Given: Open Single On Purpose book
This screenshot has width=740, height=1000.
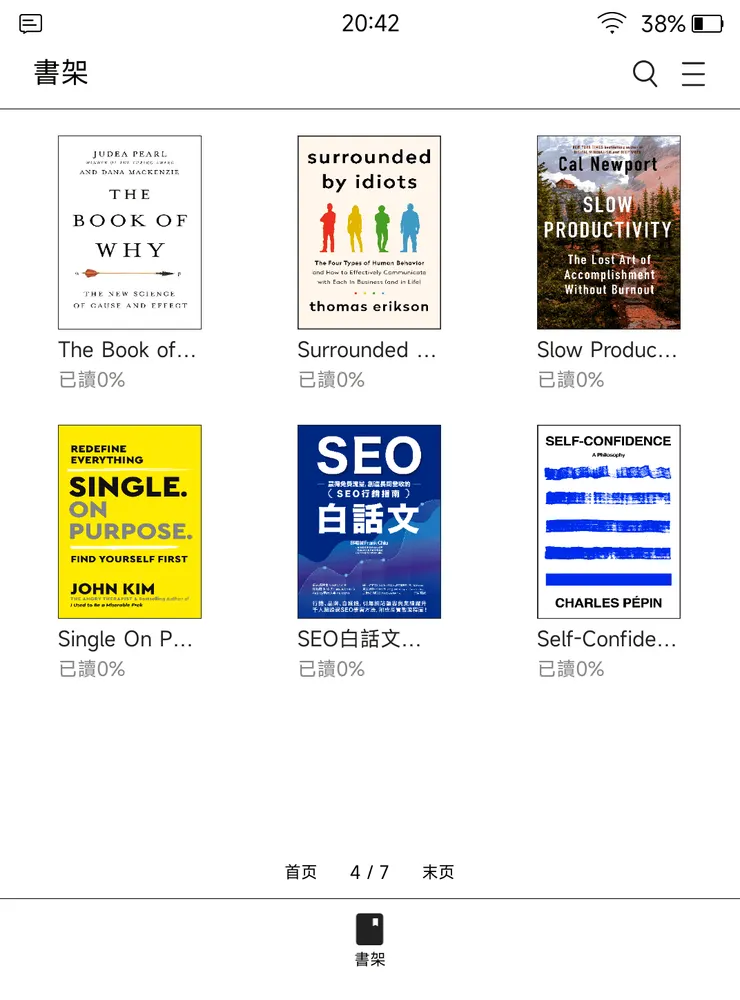Looking at the screenshot, I should point(130,521).
